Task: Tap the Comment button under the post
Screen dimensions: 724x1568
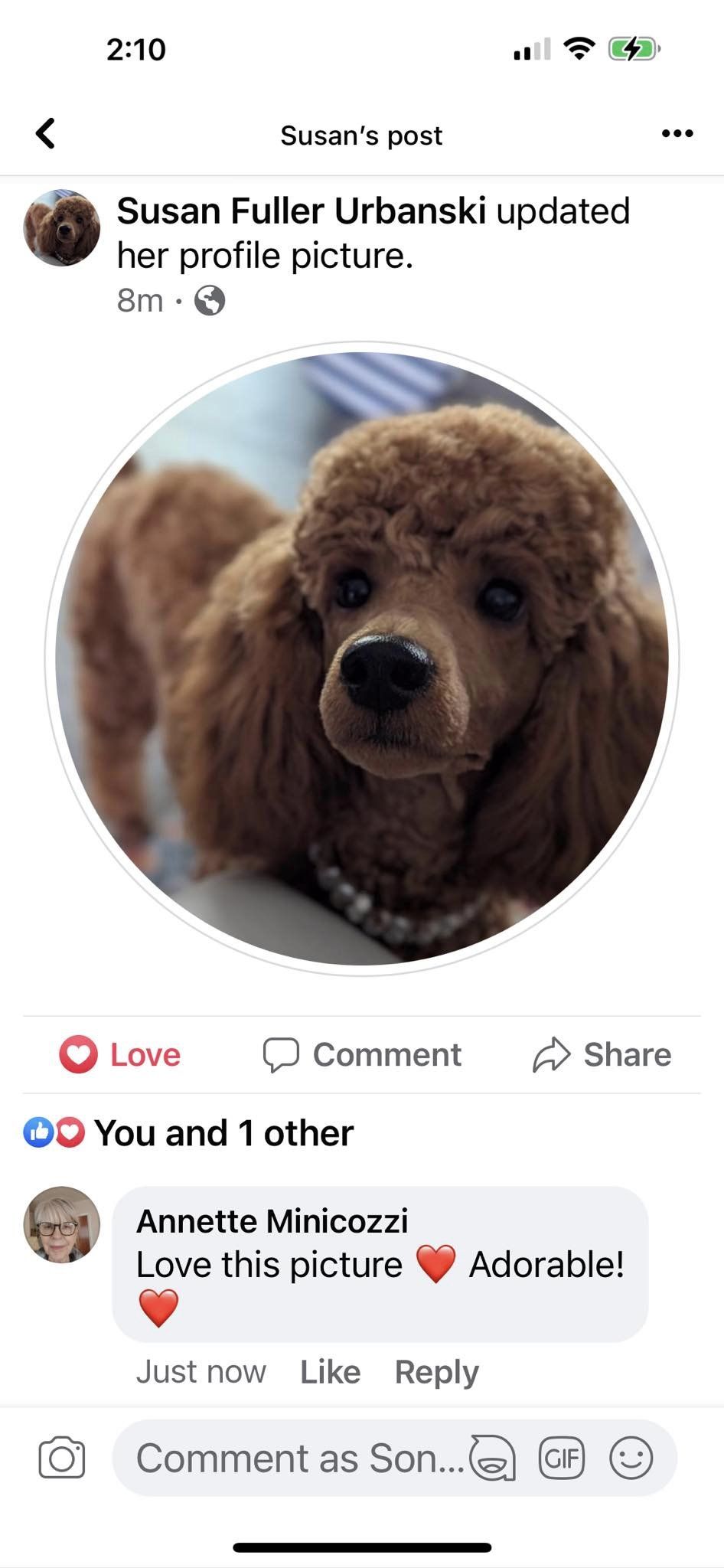Action: pos(362,1054)
